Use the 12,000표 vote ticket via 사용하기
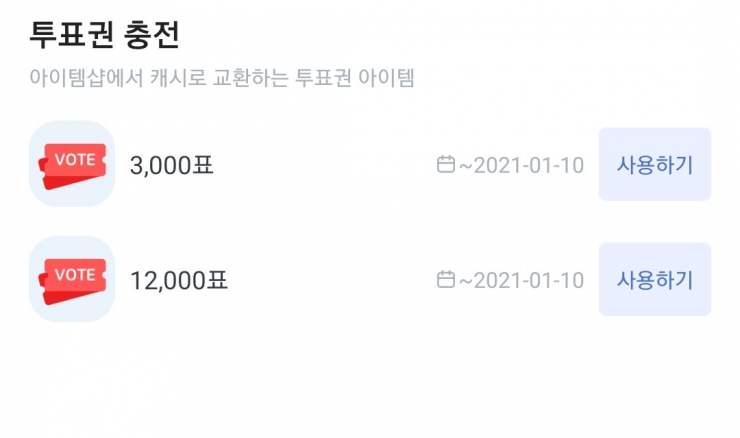The height and width of the screenshot is (438, 740). coord(654,279)
